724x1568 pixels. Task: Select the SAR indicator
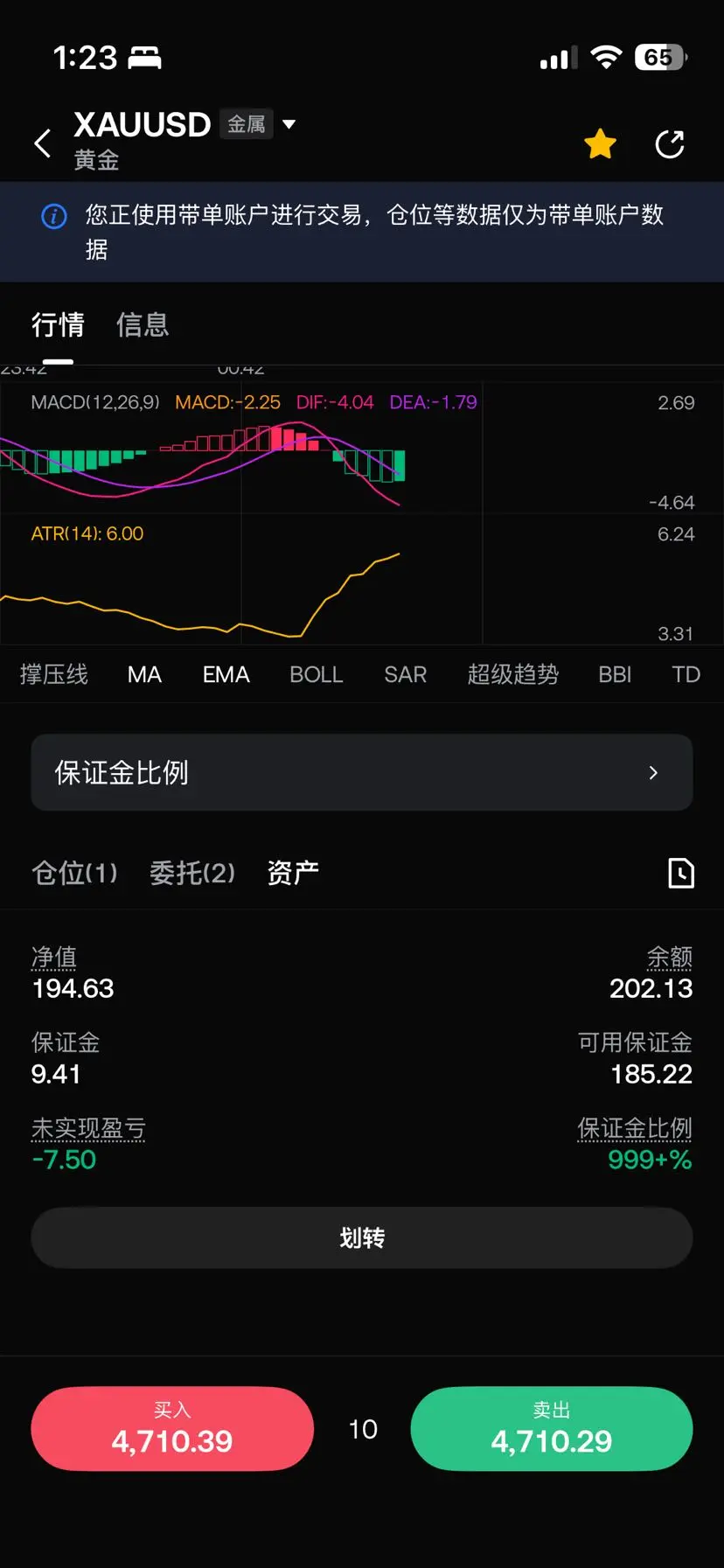pos(406,674)
